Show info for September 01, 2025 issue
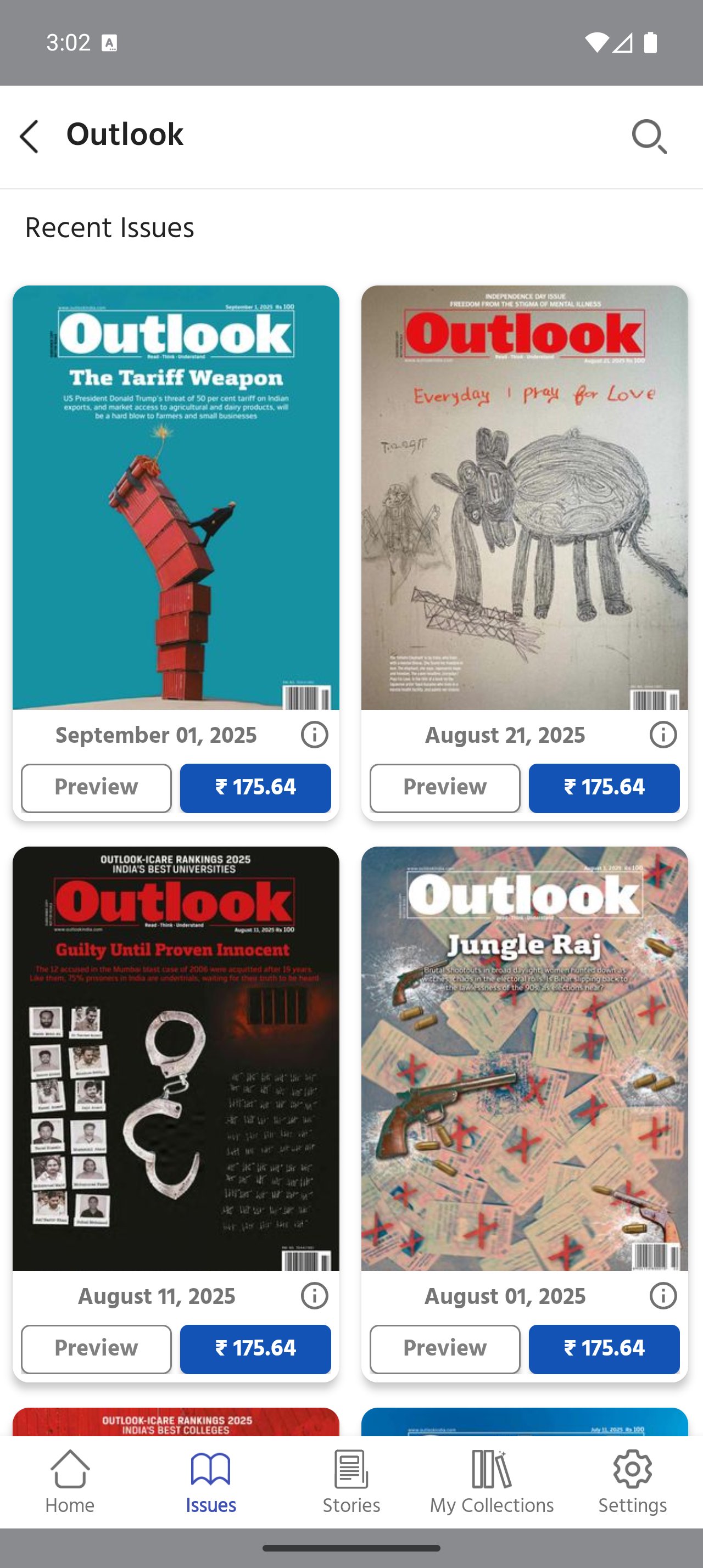The height and width of the screenshot is (1568, 703). tap(314, 735)
